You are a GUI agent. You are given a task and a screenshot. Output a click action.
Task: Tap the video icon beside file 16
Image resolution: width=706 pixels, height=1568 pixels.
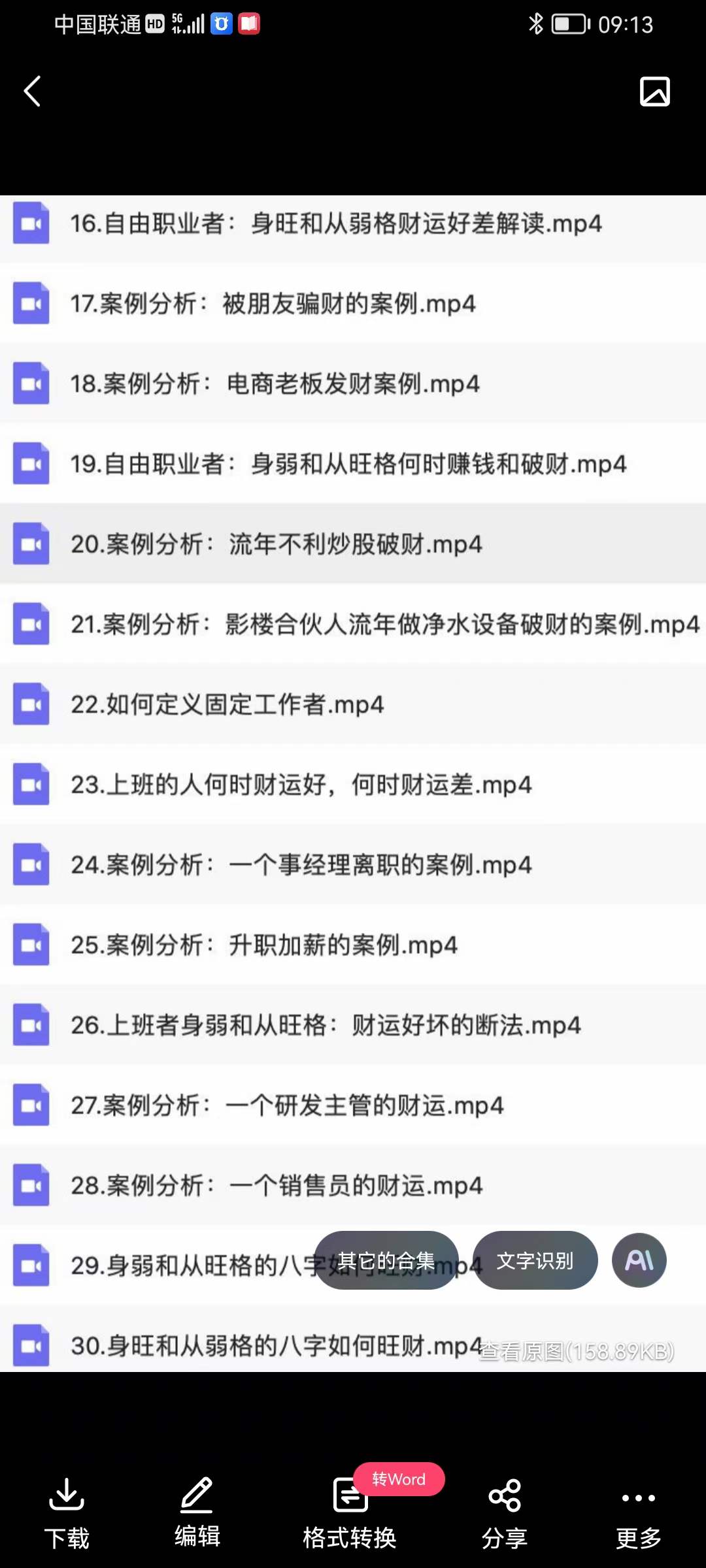(x=31, y=224)
